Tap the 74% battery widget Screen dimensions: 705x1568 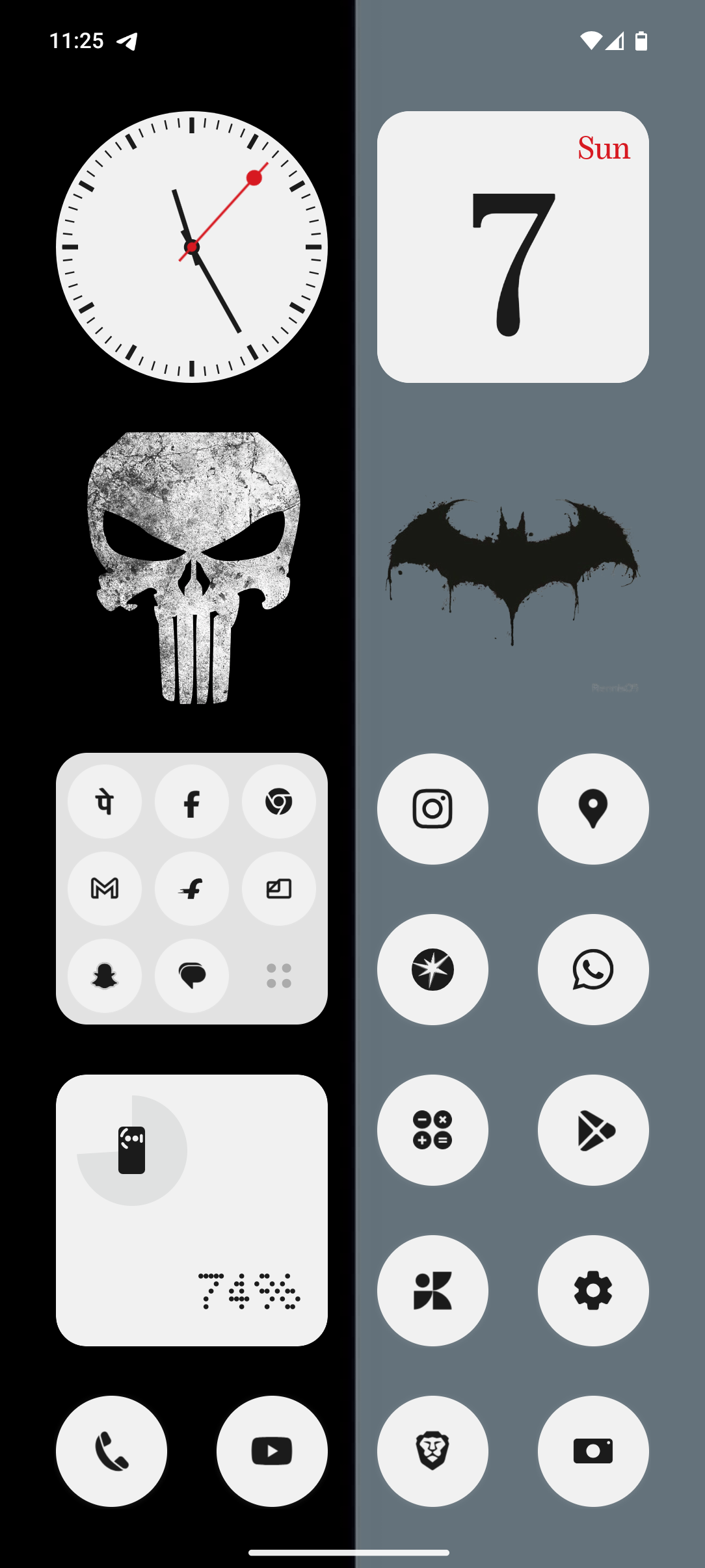coord(192,1210)
